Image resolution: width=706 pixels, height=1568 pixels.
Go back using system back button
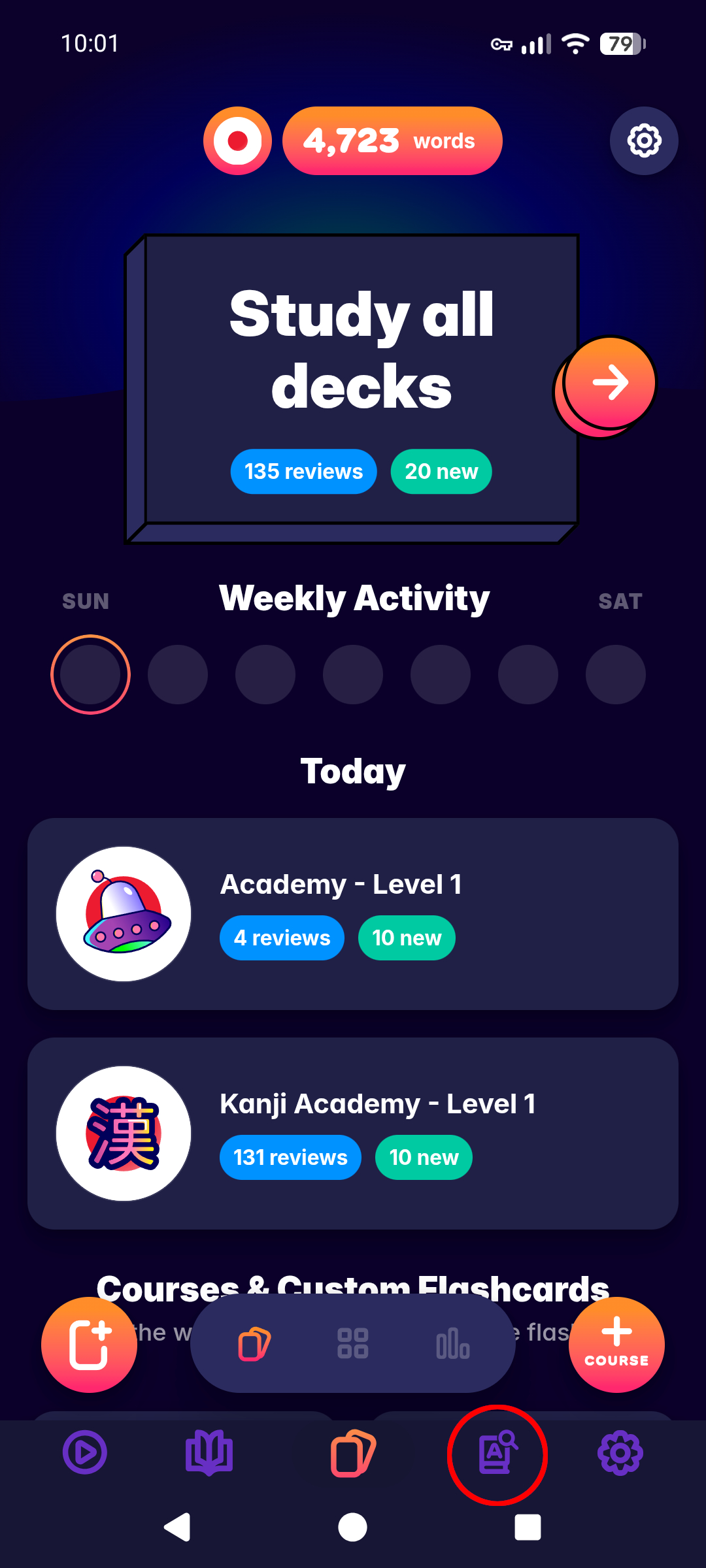[177, 1527]
